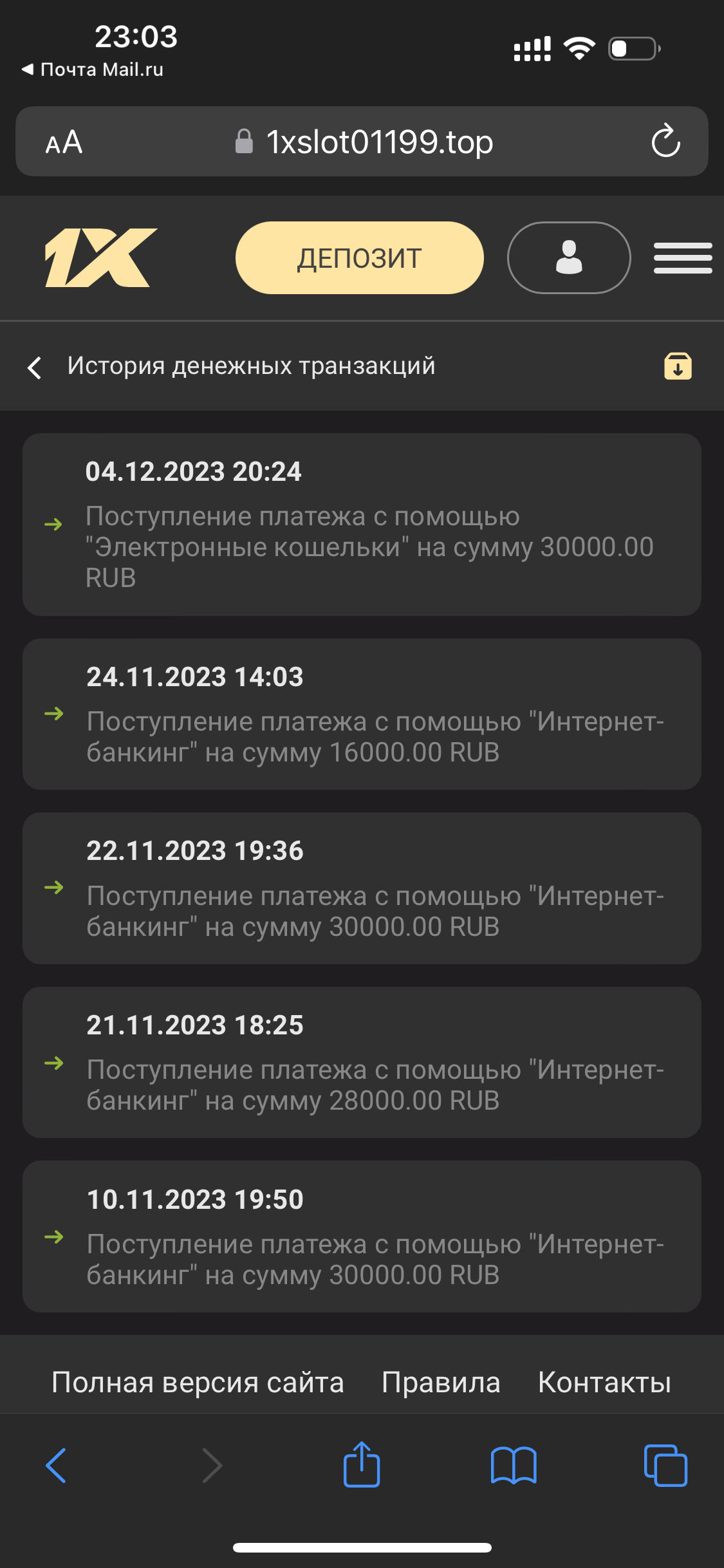Share this page via Safari toolbar
This screenshot has width=724, height=1568.
[362, 1465]
